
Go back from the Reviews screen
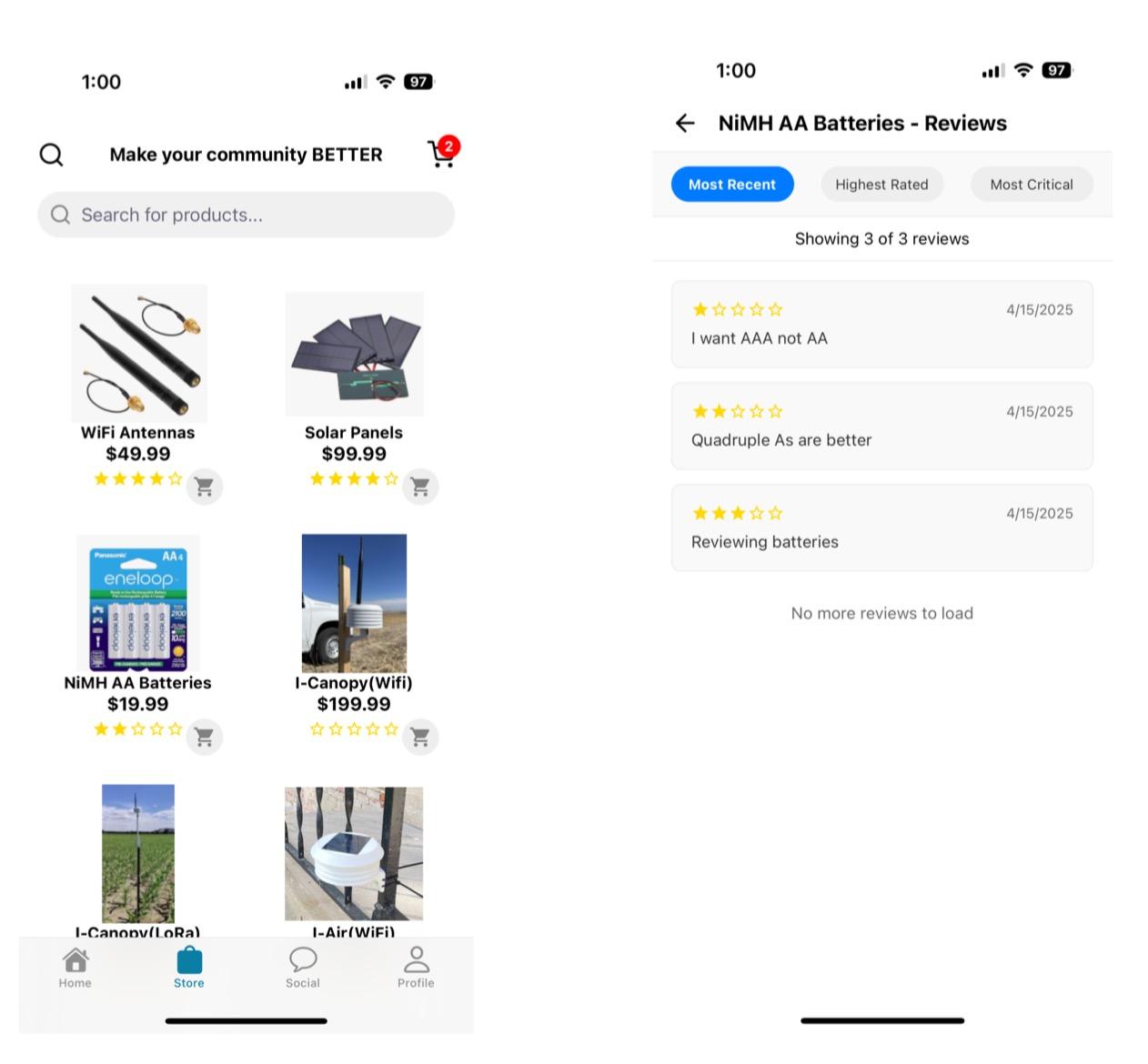(x=685, y=123)
